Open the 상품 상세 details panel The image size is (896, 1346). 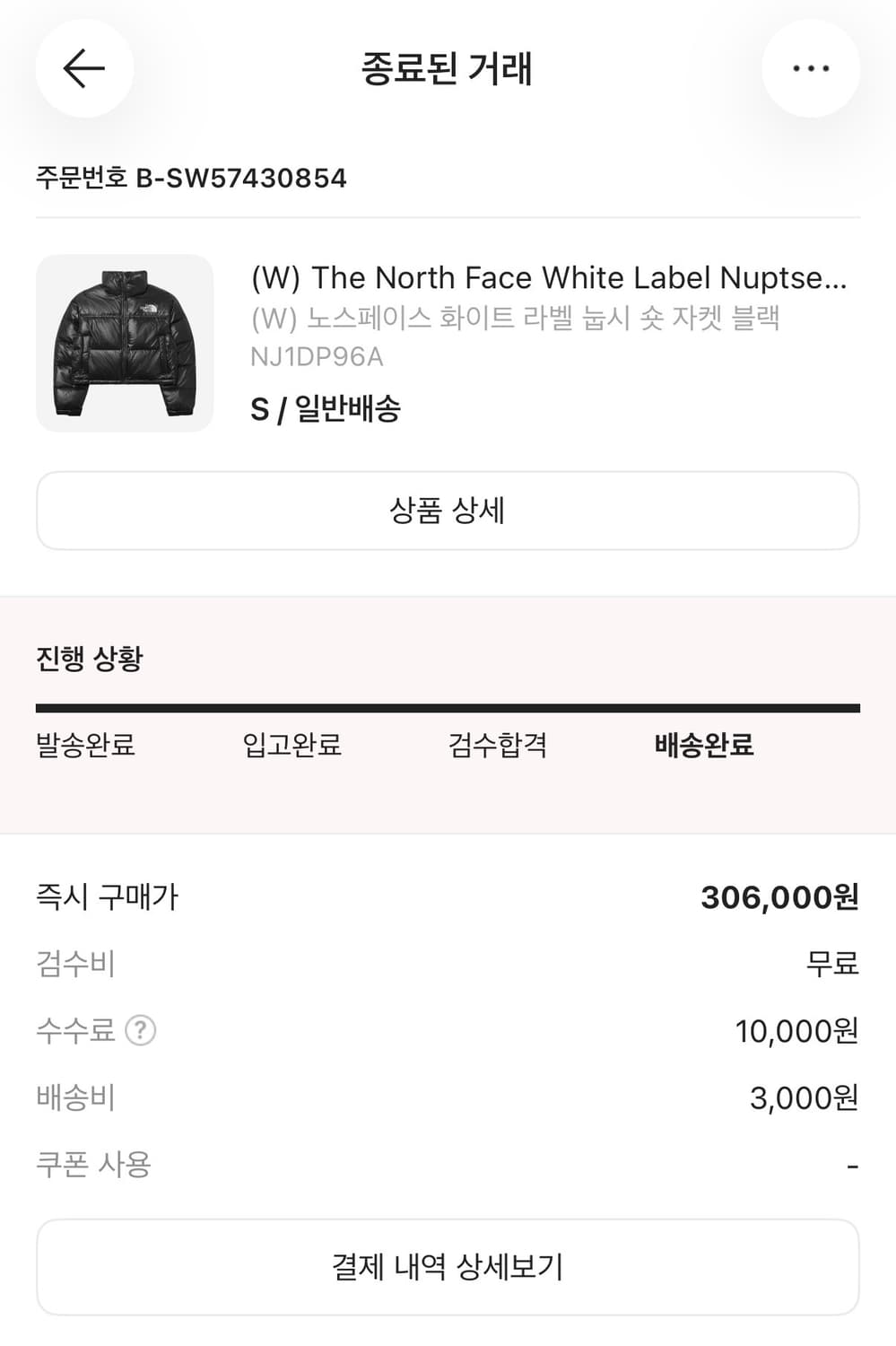(x=447, y=510)
